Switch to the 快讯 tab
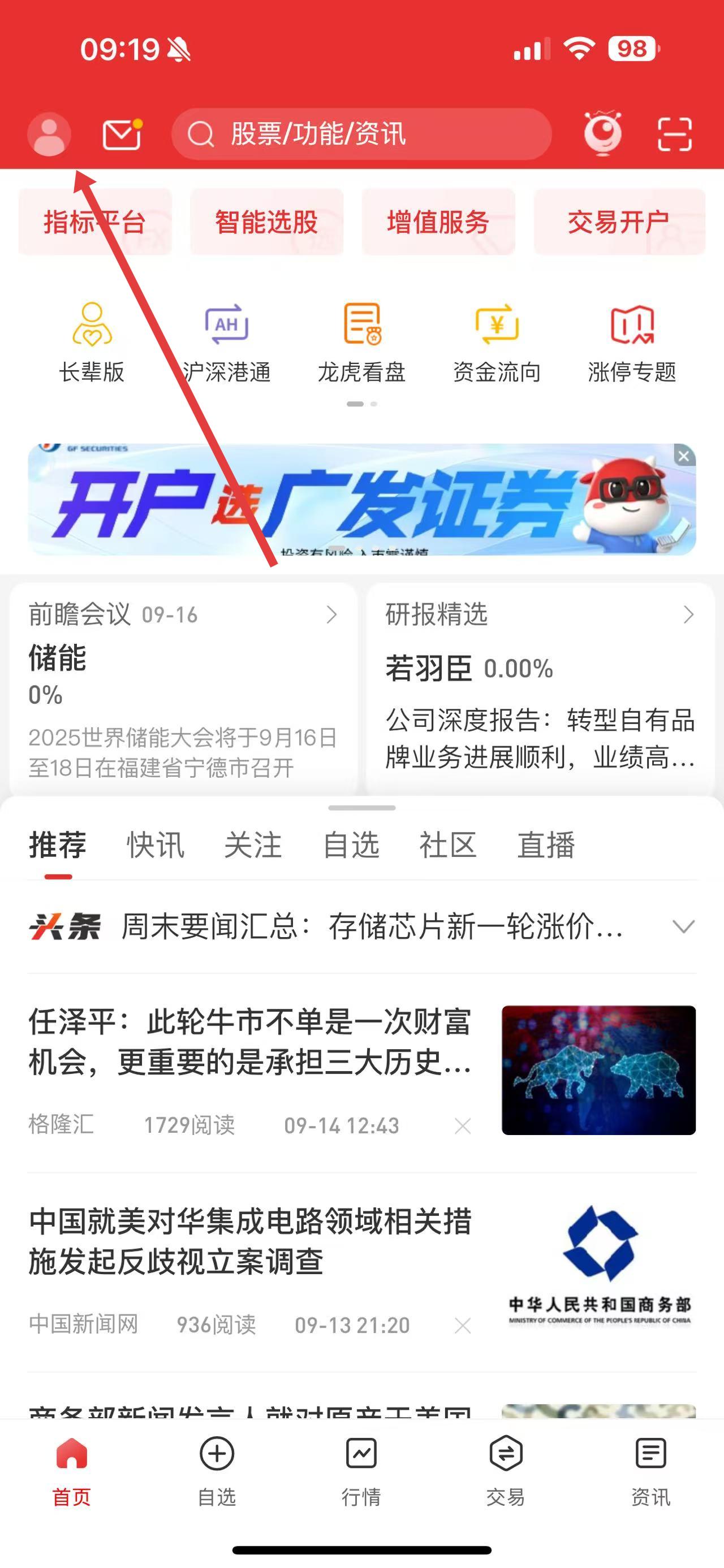Viewport: 724px width, 1568px height. pyautogui.click(x=156, y=846)
